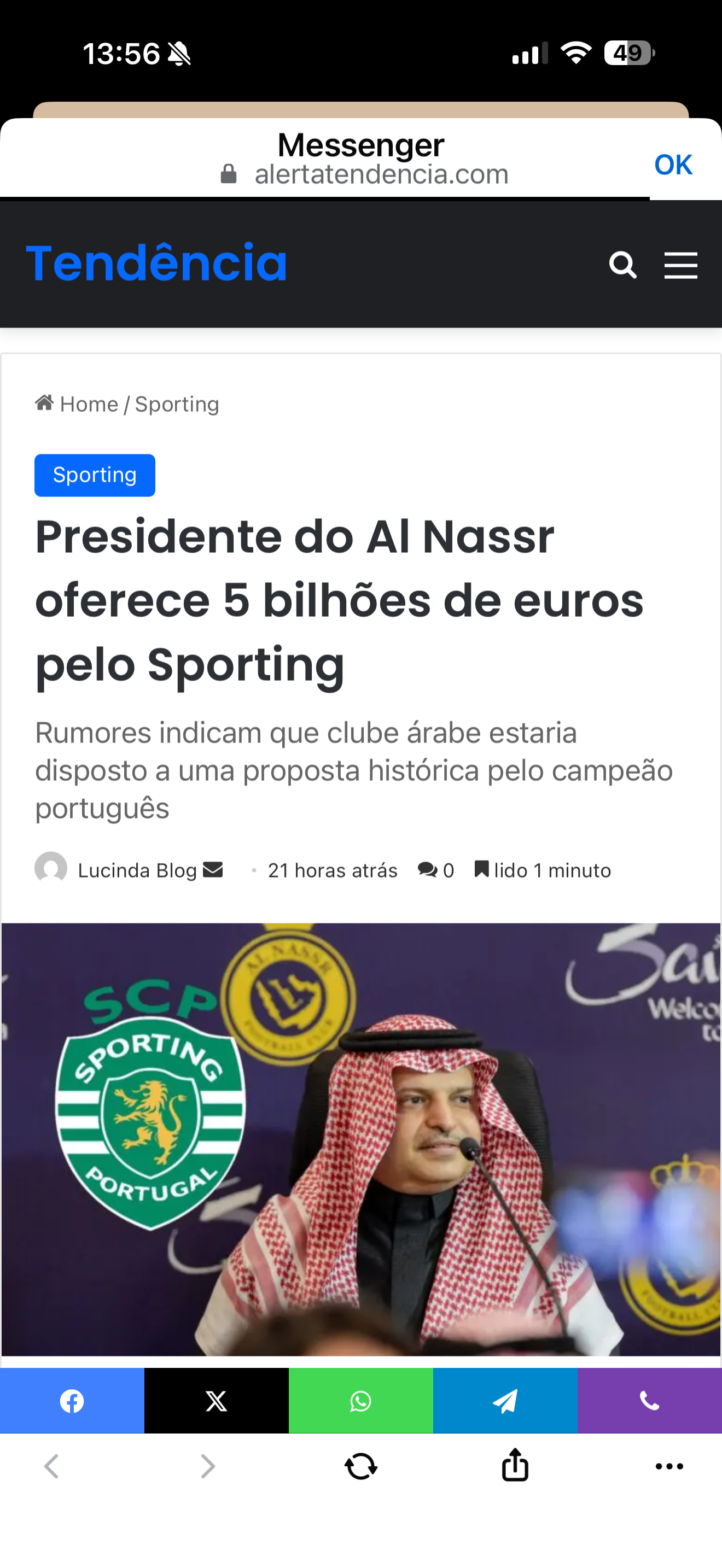Viewport: 722px width, 1568px height.
Task: Open the hamburger menu
Action: 680,265
